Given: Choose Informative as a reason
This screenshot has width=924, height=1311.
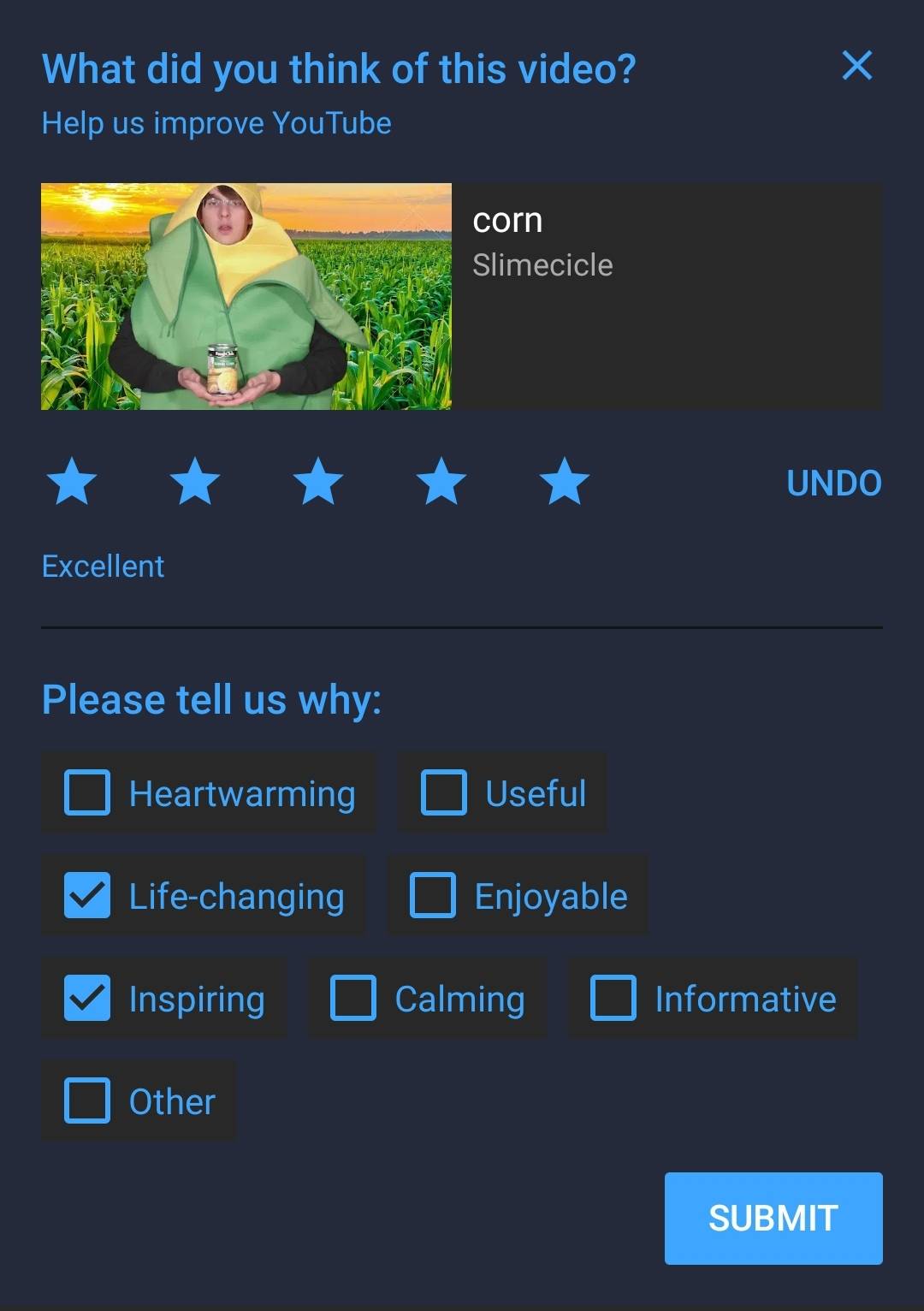Looking at the screenshot, I should pyautogui.click(x=613, y=998).
